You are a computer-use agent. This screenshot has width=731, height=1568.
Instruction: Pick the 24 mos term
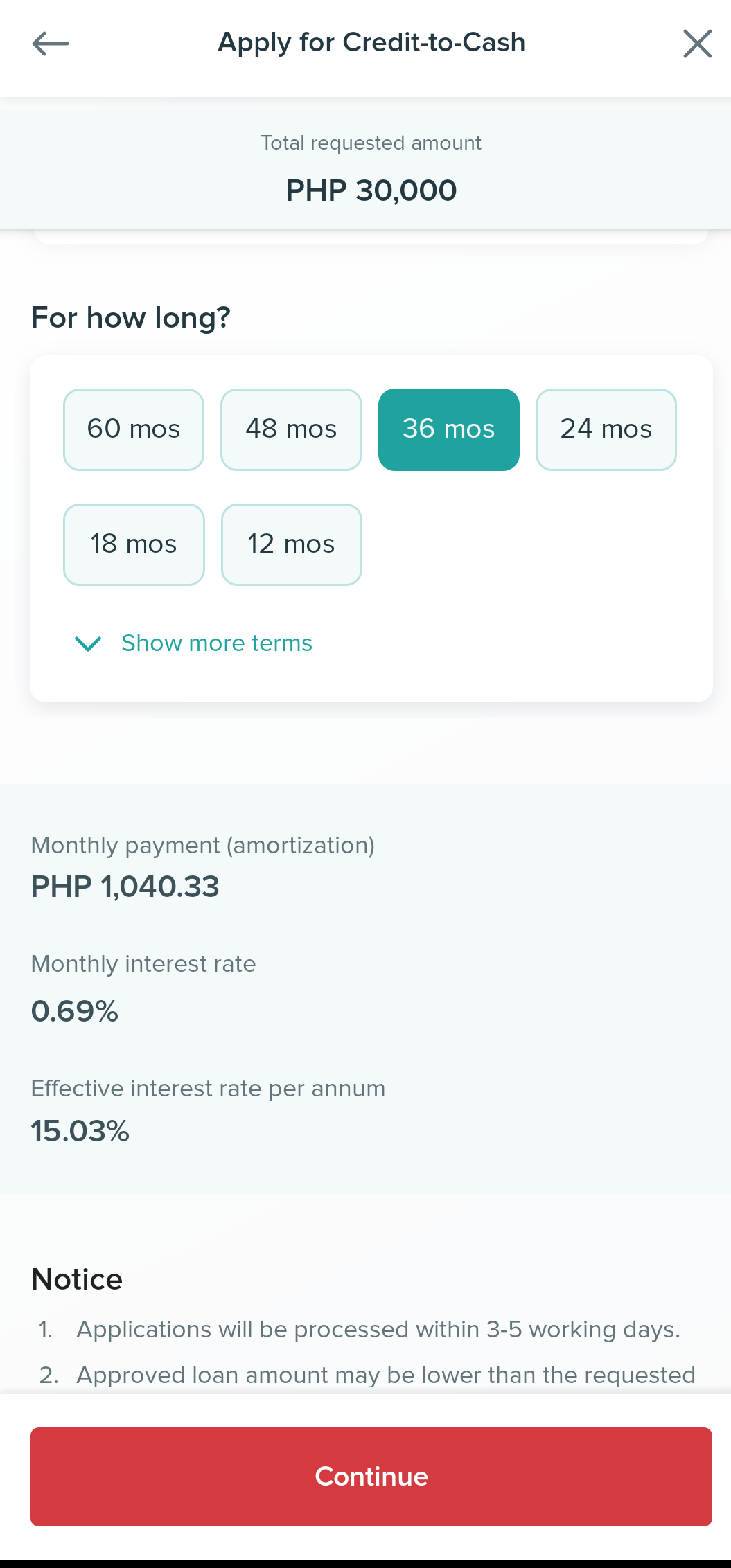point(606,429)
